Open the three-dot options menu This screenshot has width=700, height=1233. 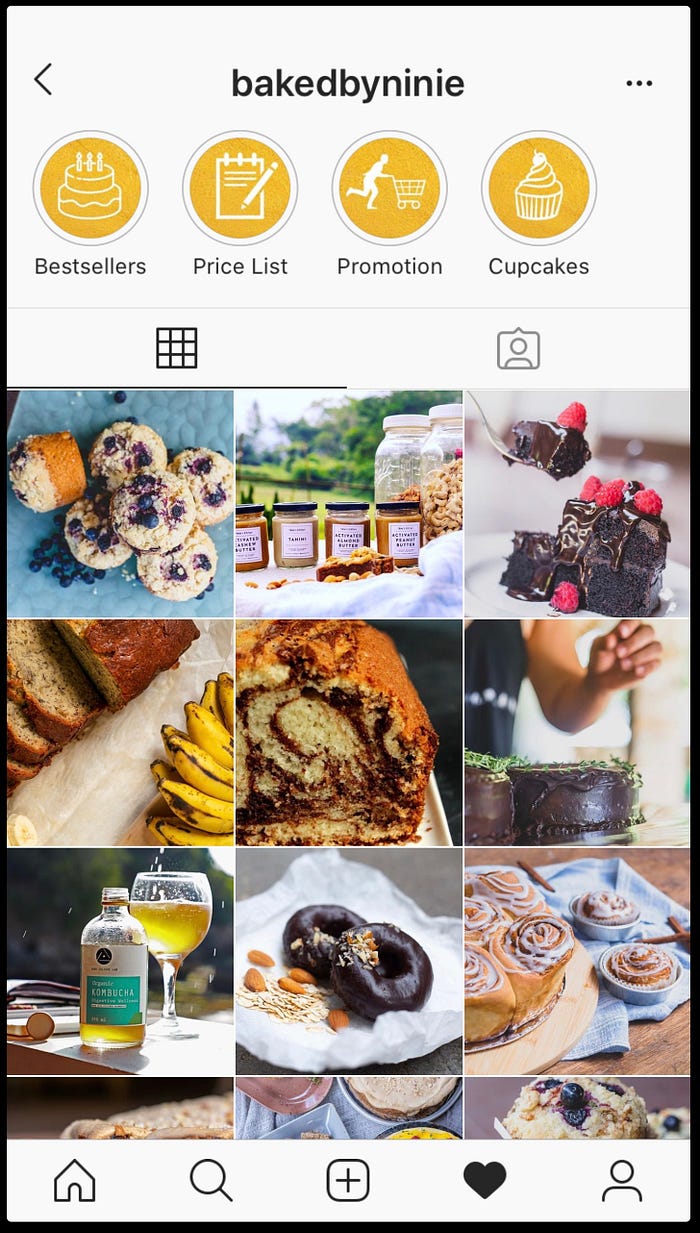(639, 83)
